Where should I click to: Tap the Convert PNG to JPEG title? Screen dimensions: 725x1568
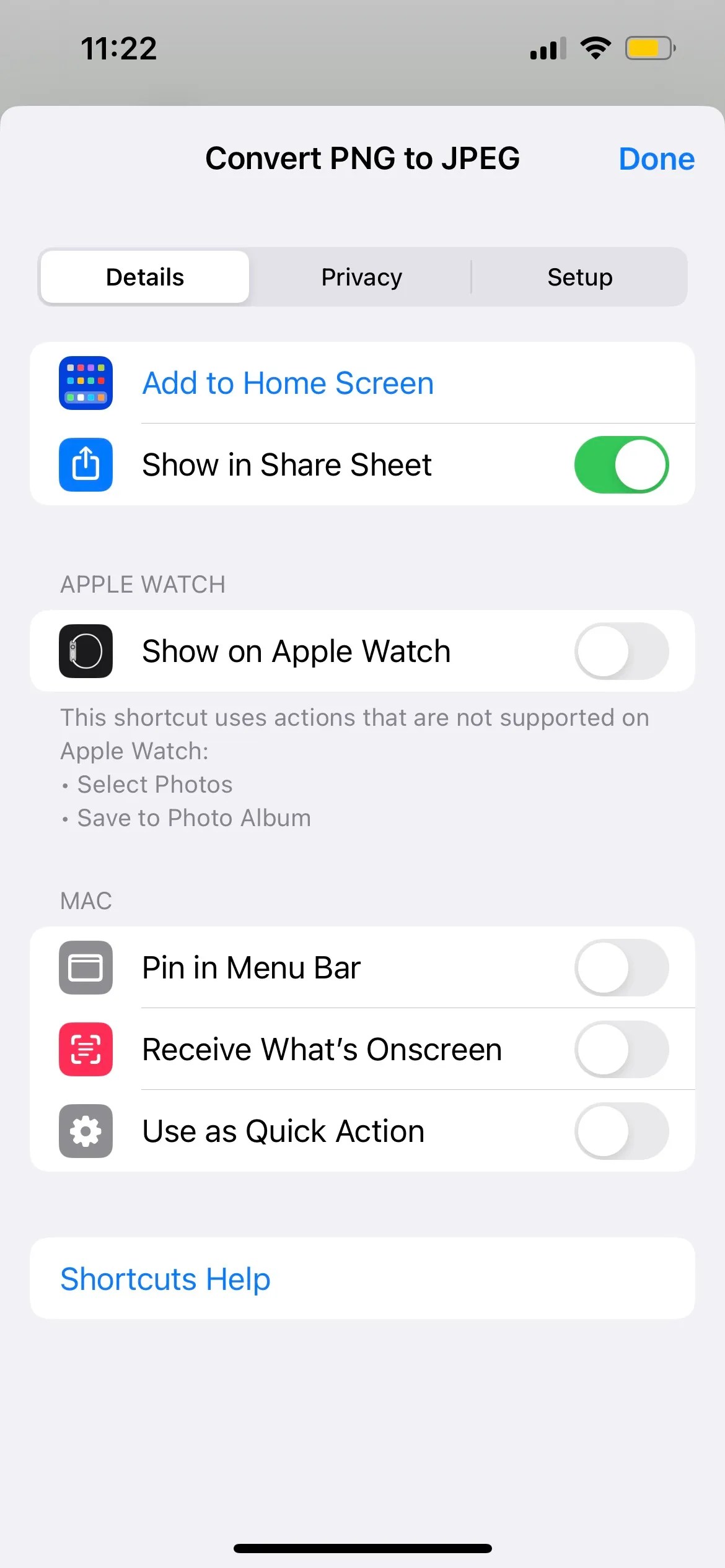pyautogui.click(x=362, y=159)
